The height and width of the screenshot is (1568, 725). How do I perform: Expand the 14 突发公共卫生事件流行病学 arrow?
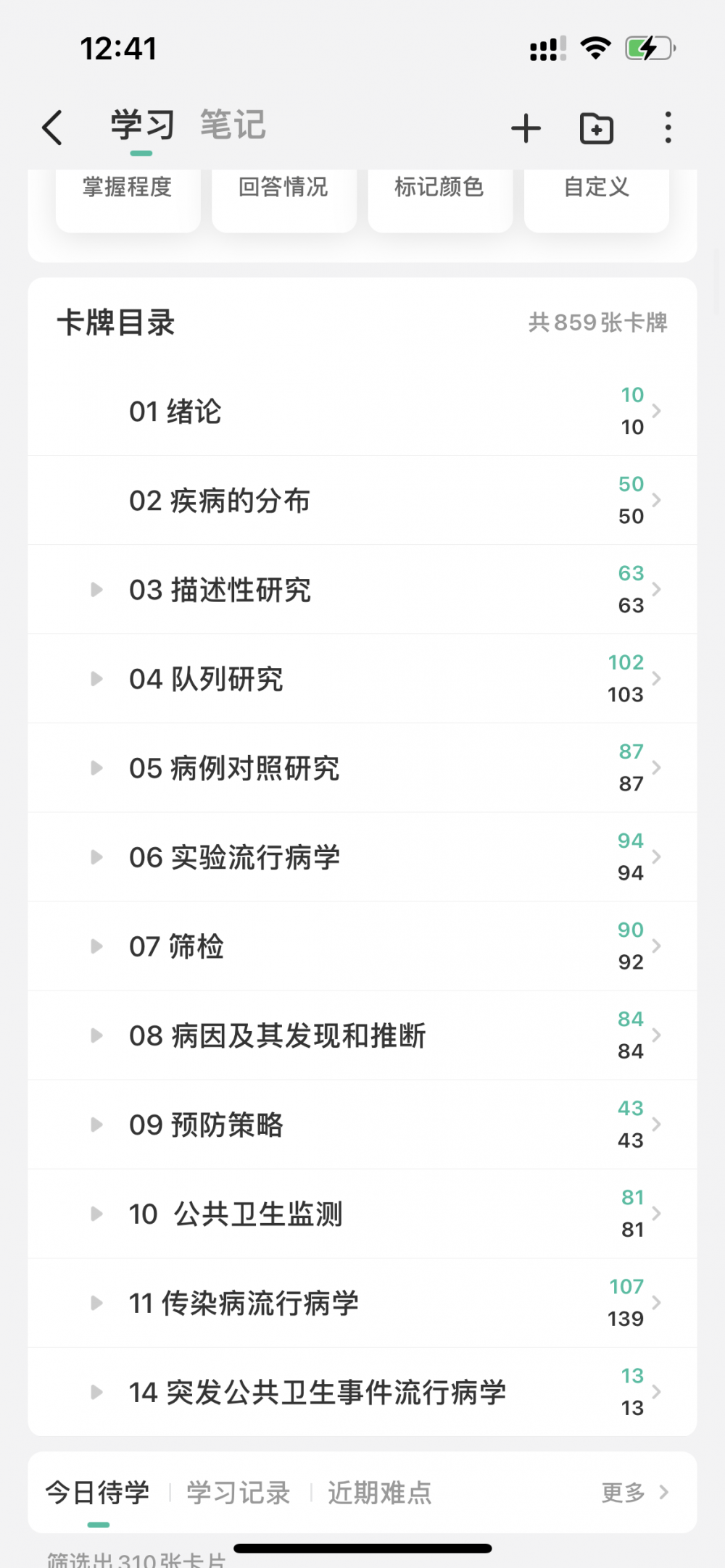[x=96, y=1391]
